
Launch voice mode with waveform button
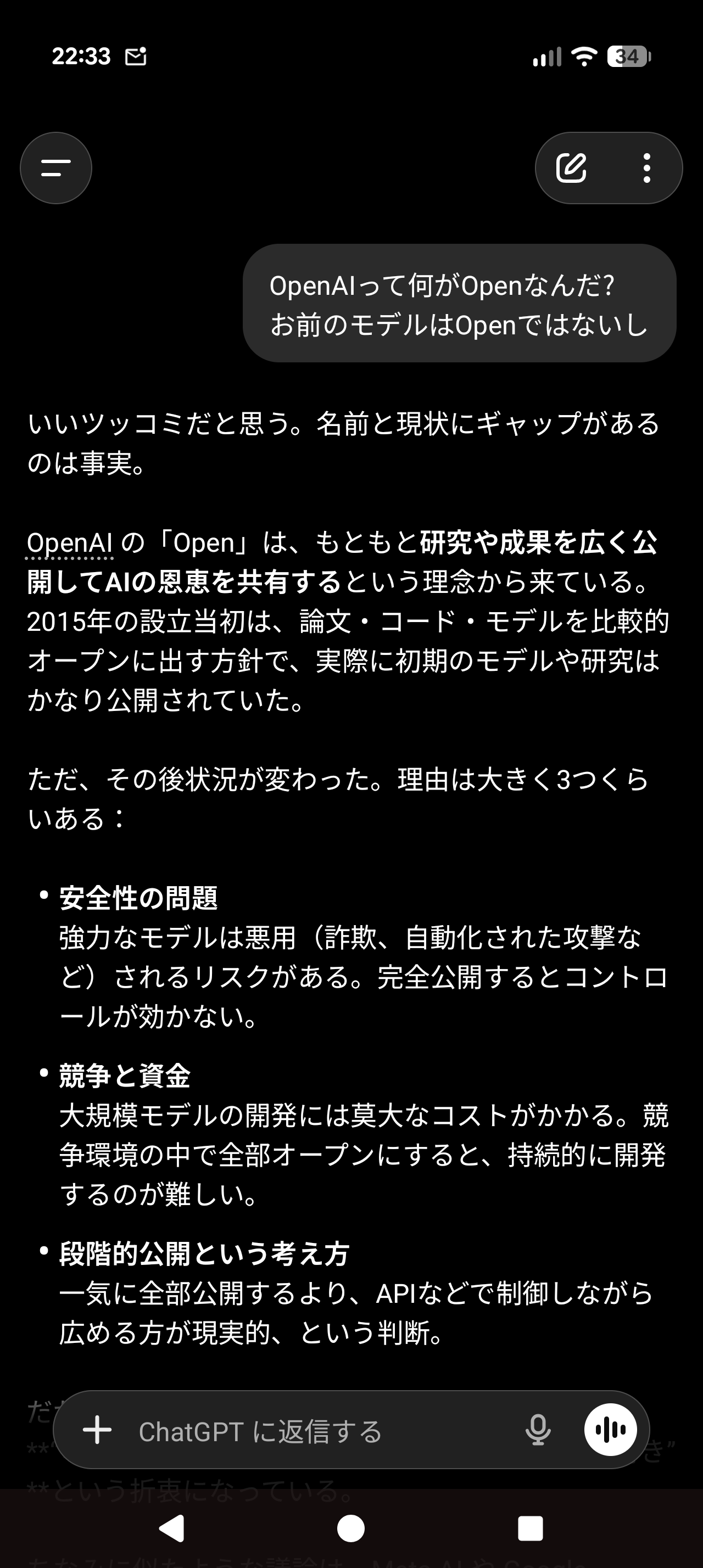tap(611, 1430)
